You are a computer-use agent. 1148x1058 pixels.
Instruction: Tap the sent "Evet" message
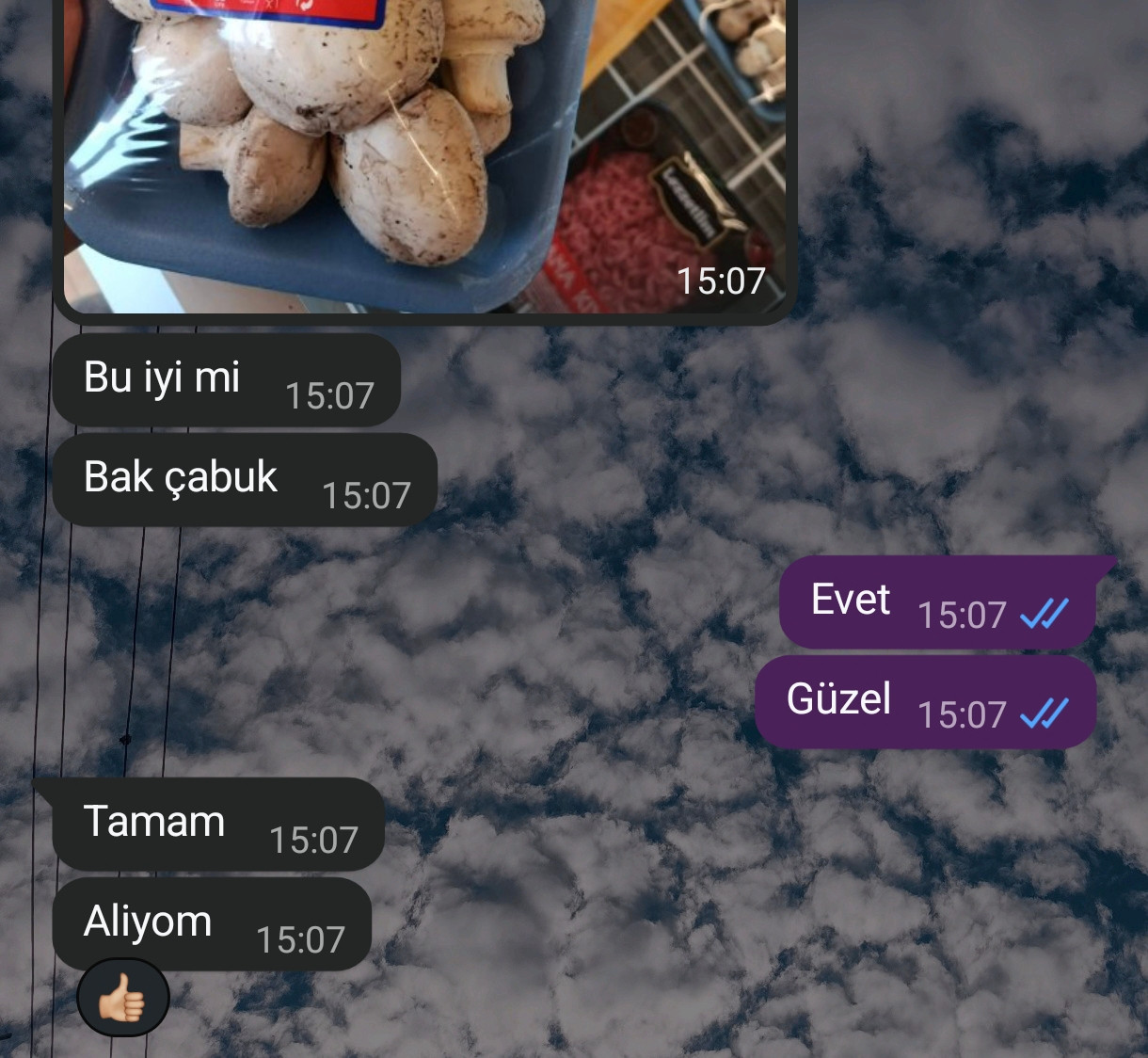coord(939,602)
